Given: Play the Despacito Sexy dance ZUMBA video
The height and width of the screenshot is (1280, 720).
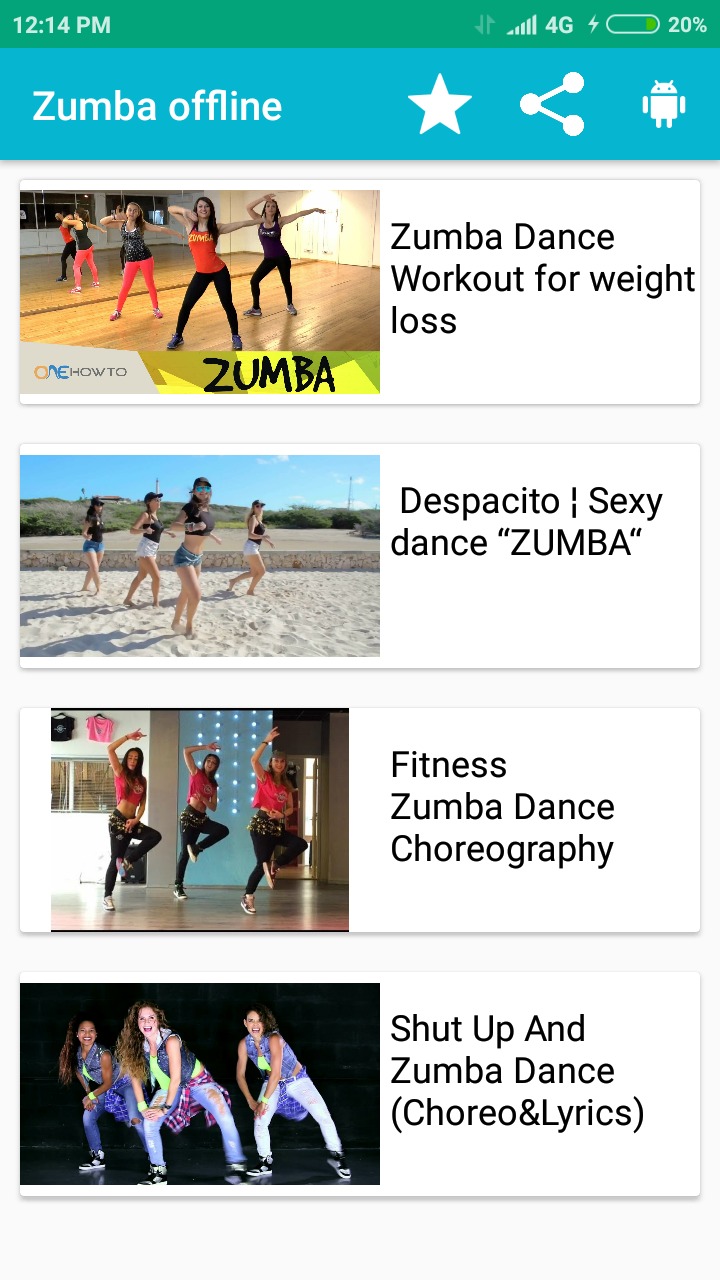Looking at the screenshot, I should coord(360,556).
